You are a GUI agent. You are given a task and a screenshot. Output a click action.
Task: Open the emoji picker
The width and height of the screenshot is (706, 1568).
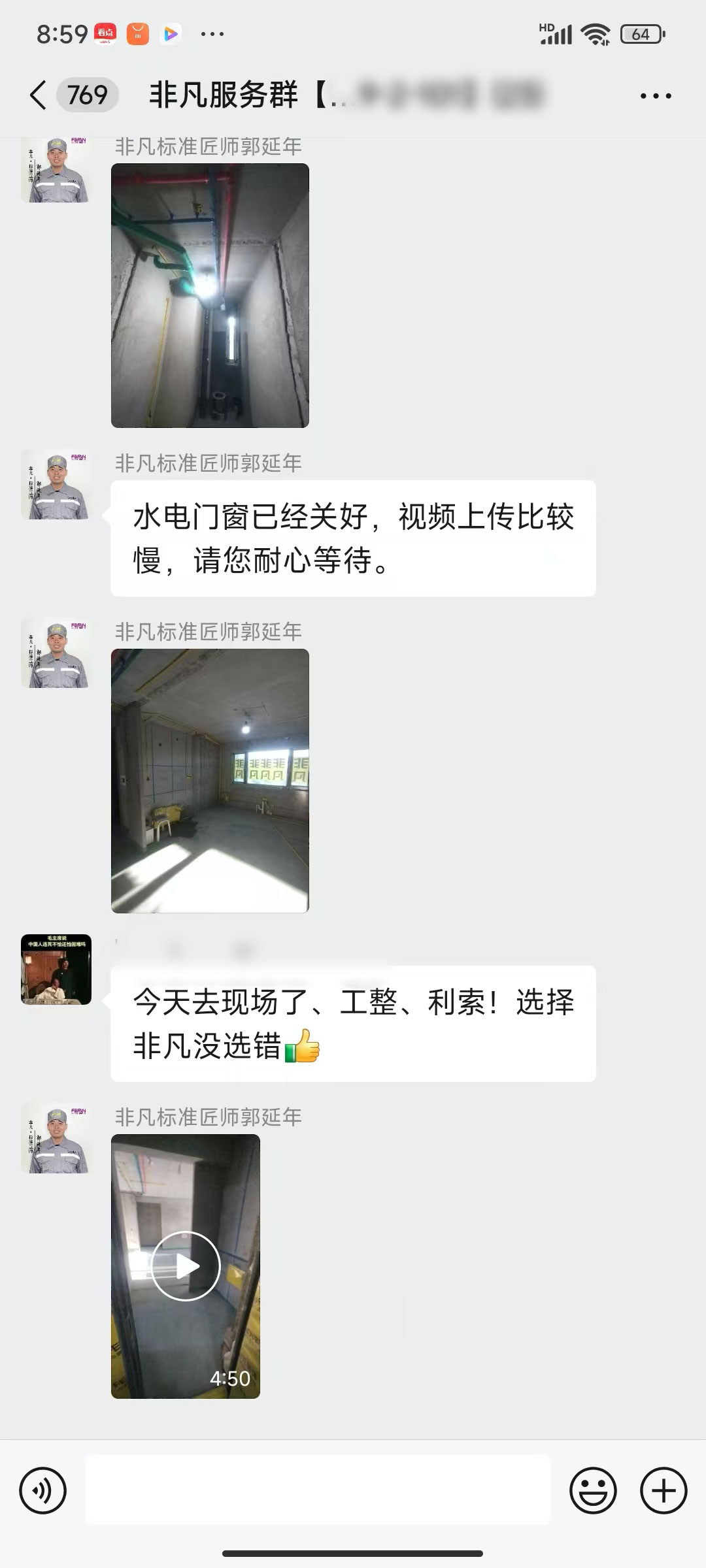point(593,1491)
